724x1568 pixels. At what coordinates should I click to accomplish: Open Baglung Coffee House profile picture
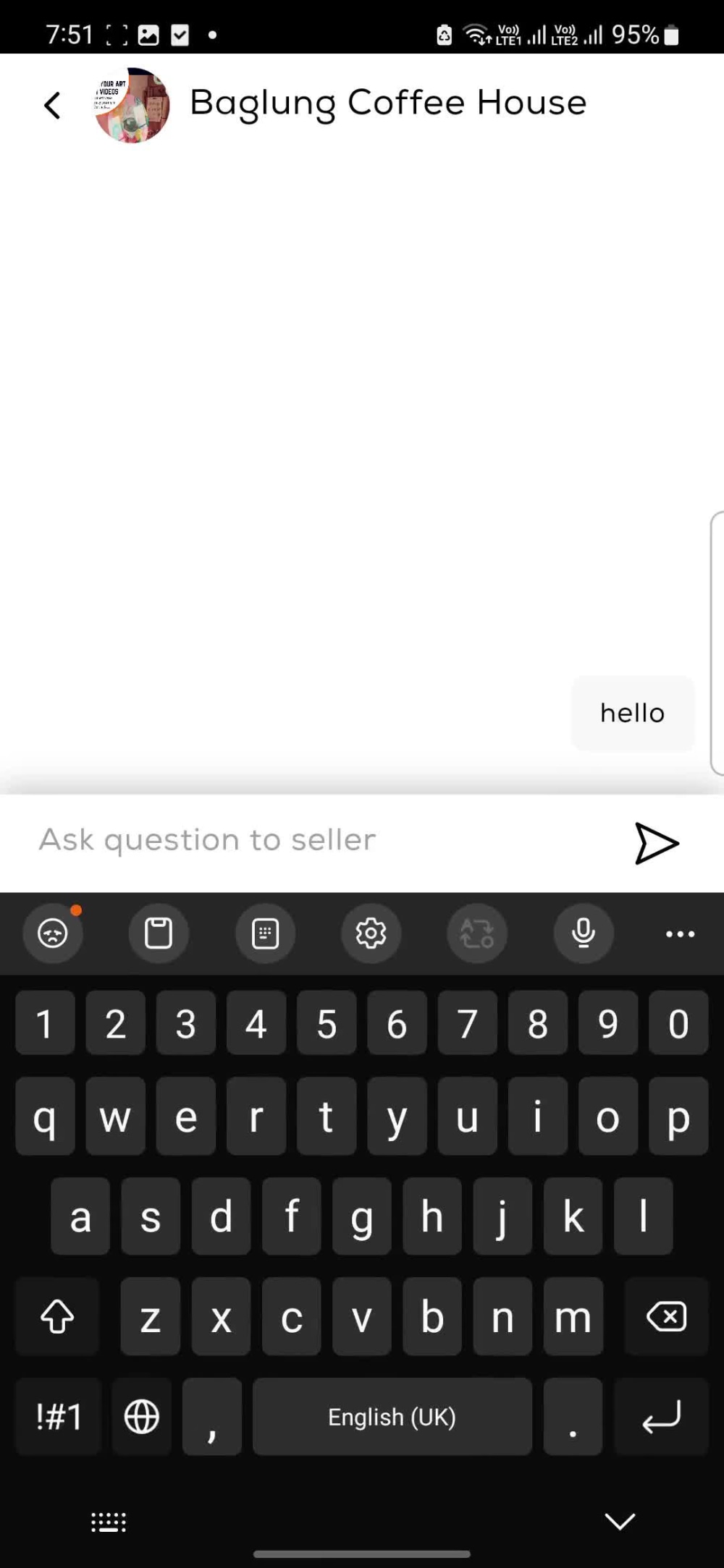click(132, 105)
